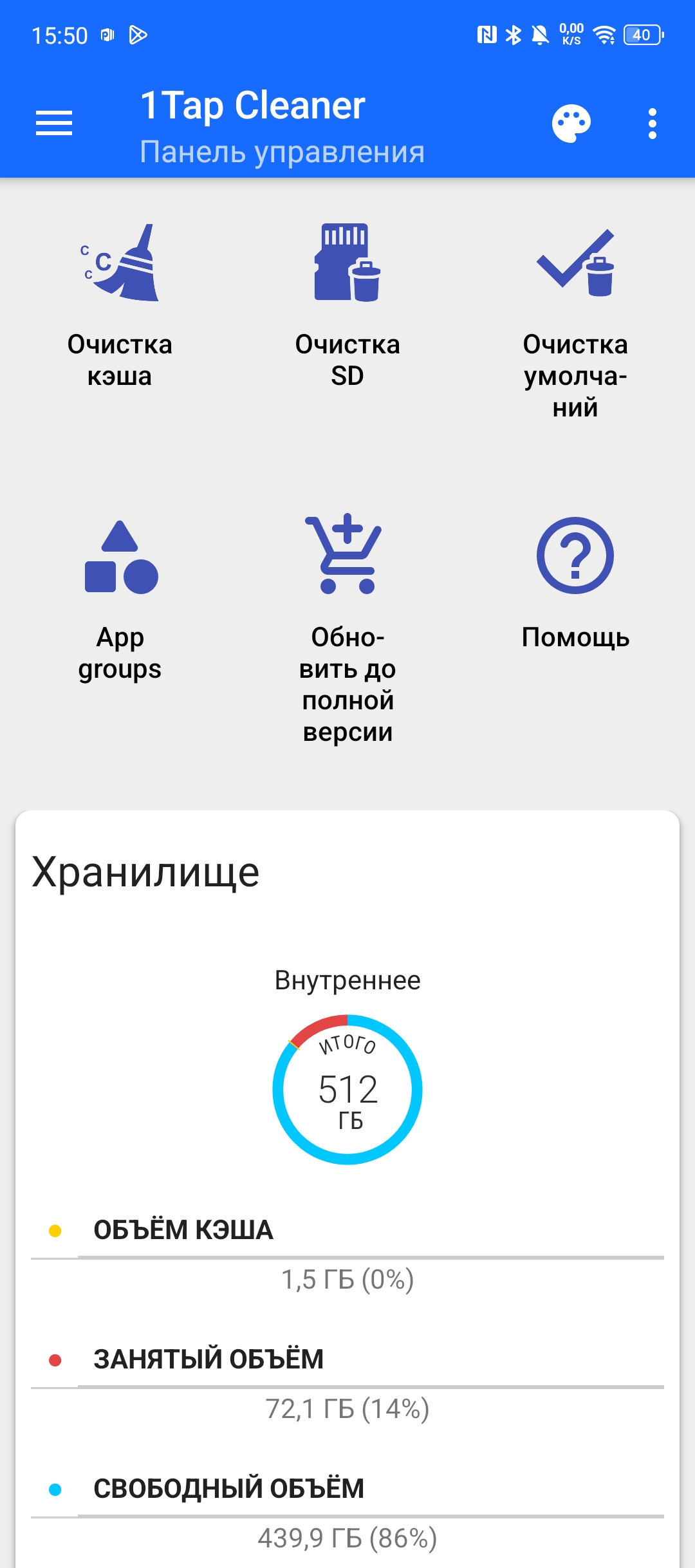Viewport: 695px width, 1568px height.
Task: Open the hamburger navigation drawer
Action: tap(54, 123)
